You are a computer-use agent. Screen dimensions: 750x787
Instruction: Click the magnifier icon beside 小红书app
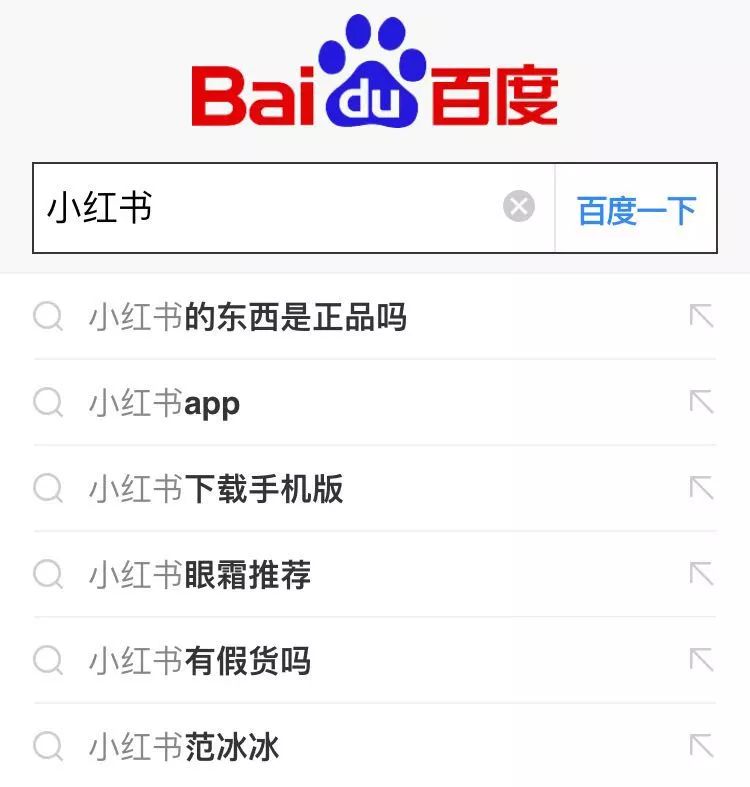[x=47, y=403]
